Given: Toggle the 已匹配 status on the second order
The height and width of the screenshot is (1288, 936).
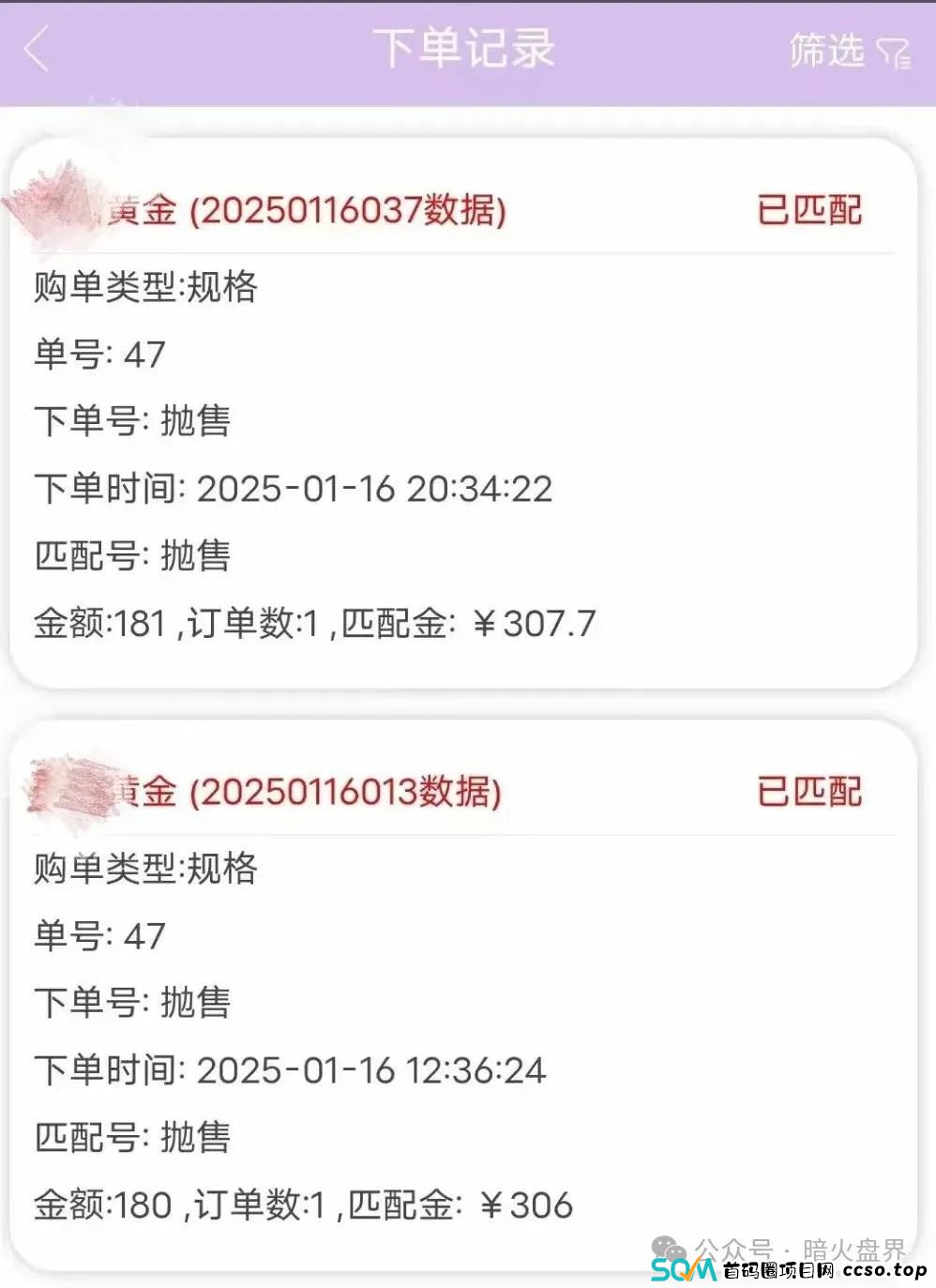Looking at the screenshot, I should pos(810,791).
